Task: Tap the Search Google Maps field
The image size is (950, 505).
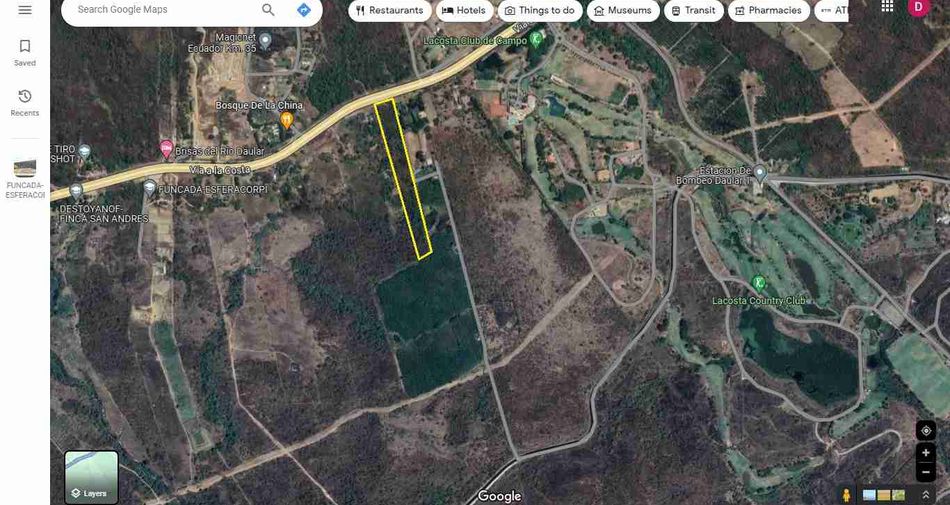Action: coord(164,10)
